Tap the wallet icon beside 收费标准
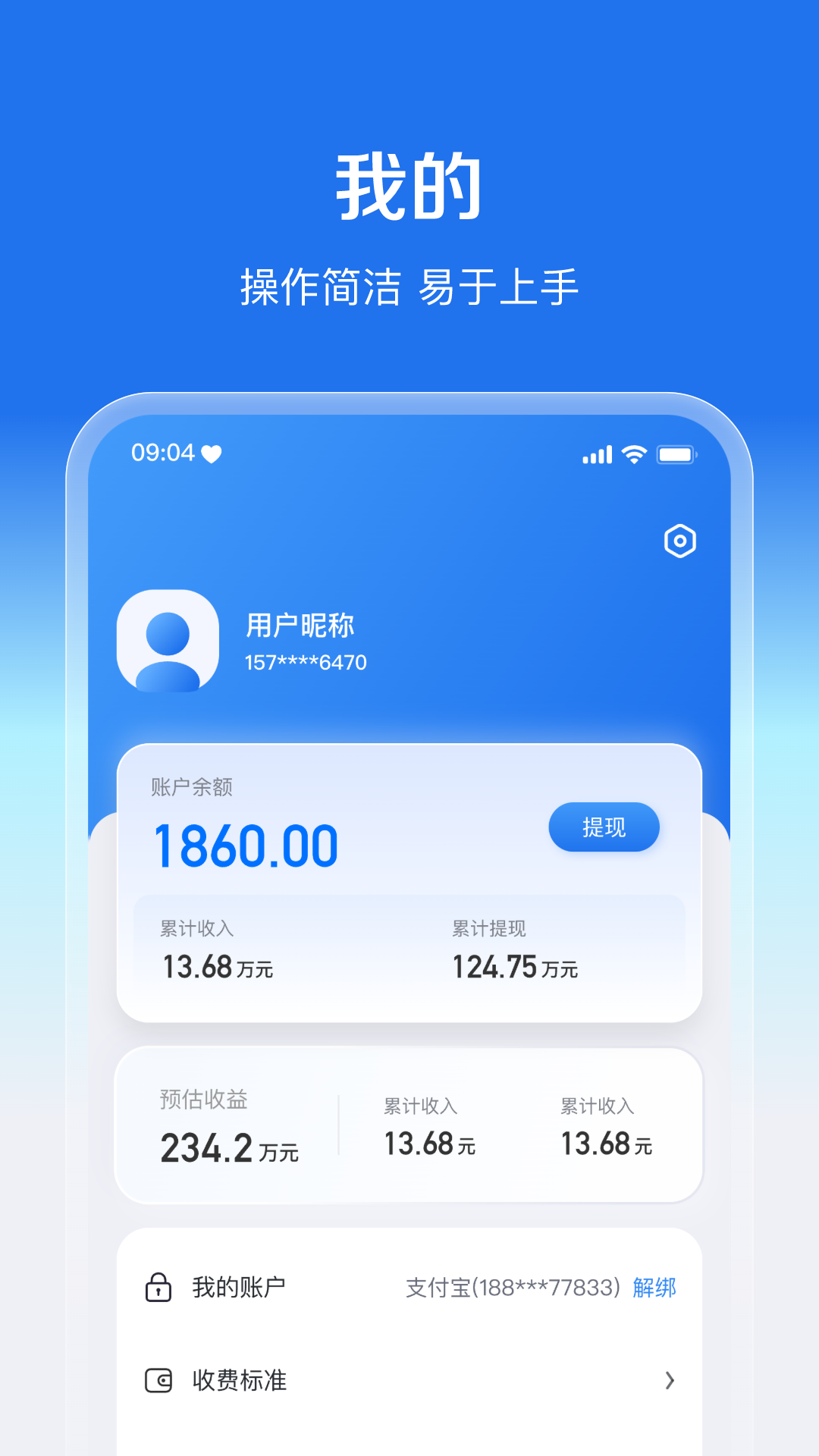 [158, 1382]
